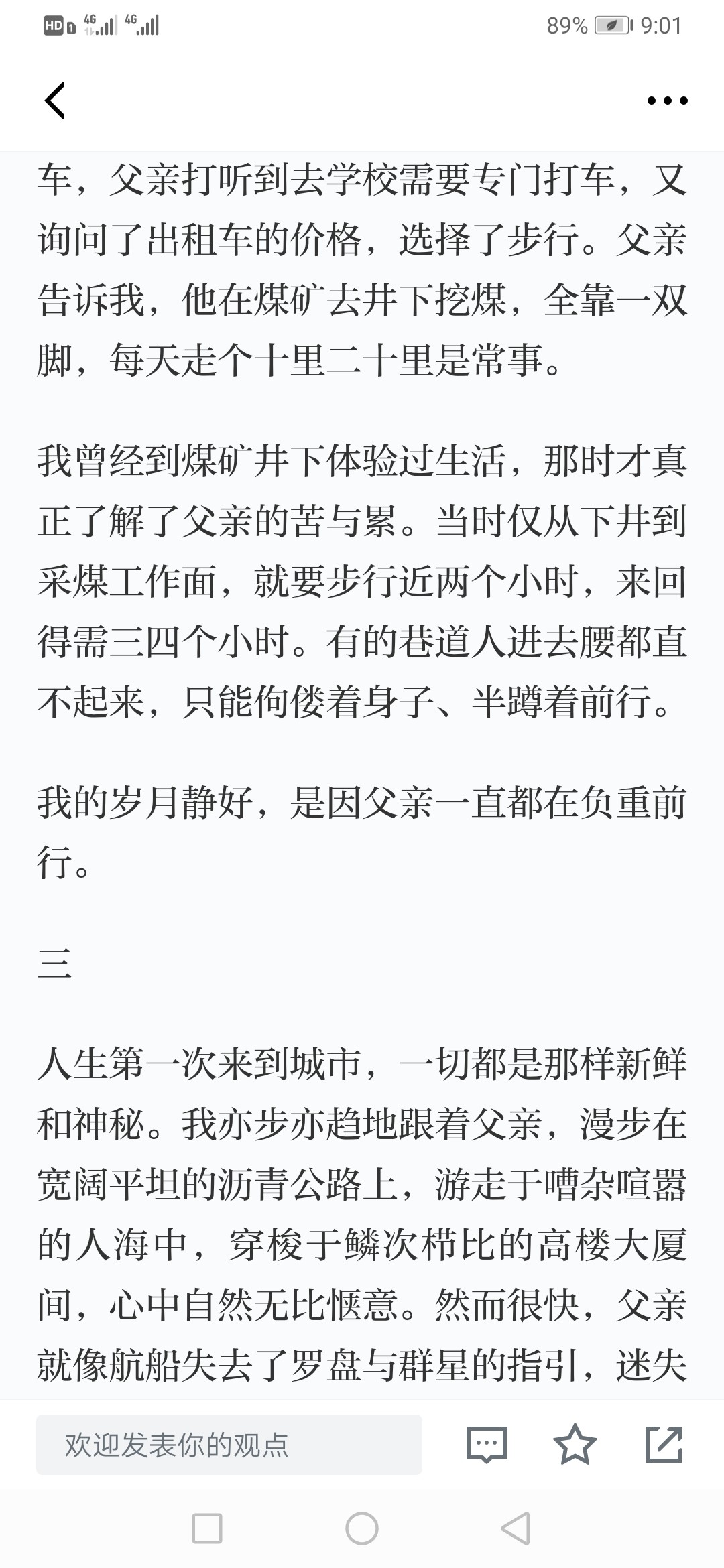Open the comments bubble icon
Viewport: 724px width, 1568px height.
click(487, 1444)
